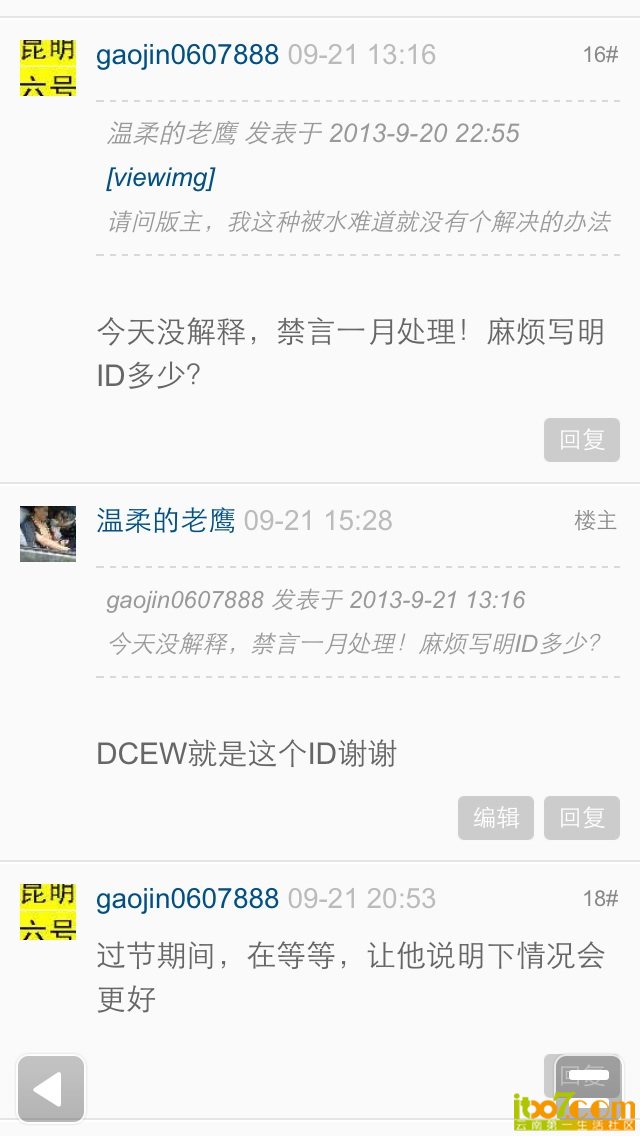Reply to 温柔的老鹰's DCEW post
The image size is (640, 1136).
[x=581, y=817]
